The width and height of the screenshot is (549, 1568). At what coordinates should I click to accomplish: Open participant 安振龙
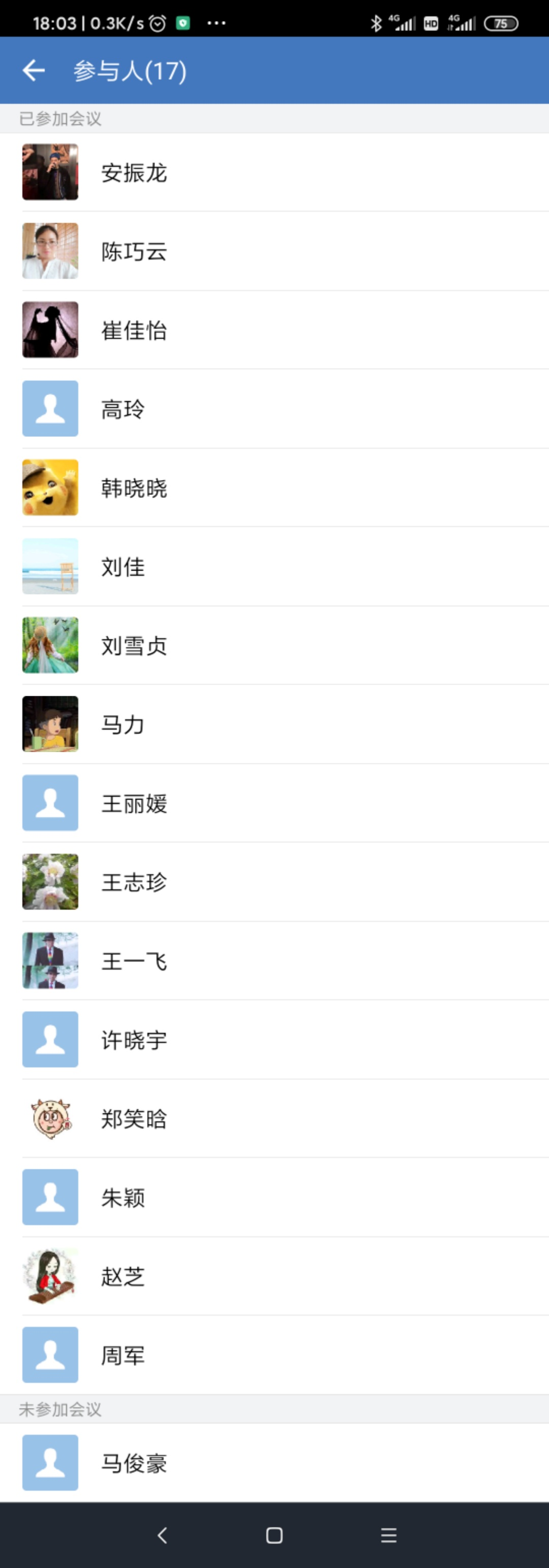point(134,173)
